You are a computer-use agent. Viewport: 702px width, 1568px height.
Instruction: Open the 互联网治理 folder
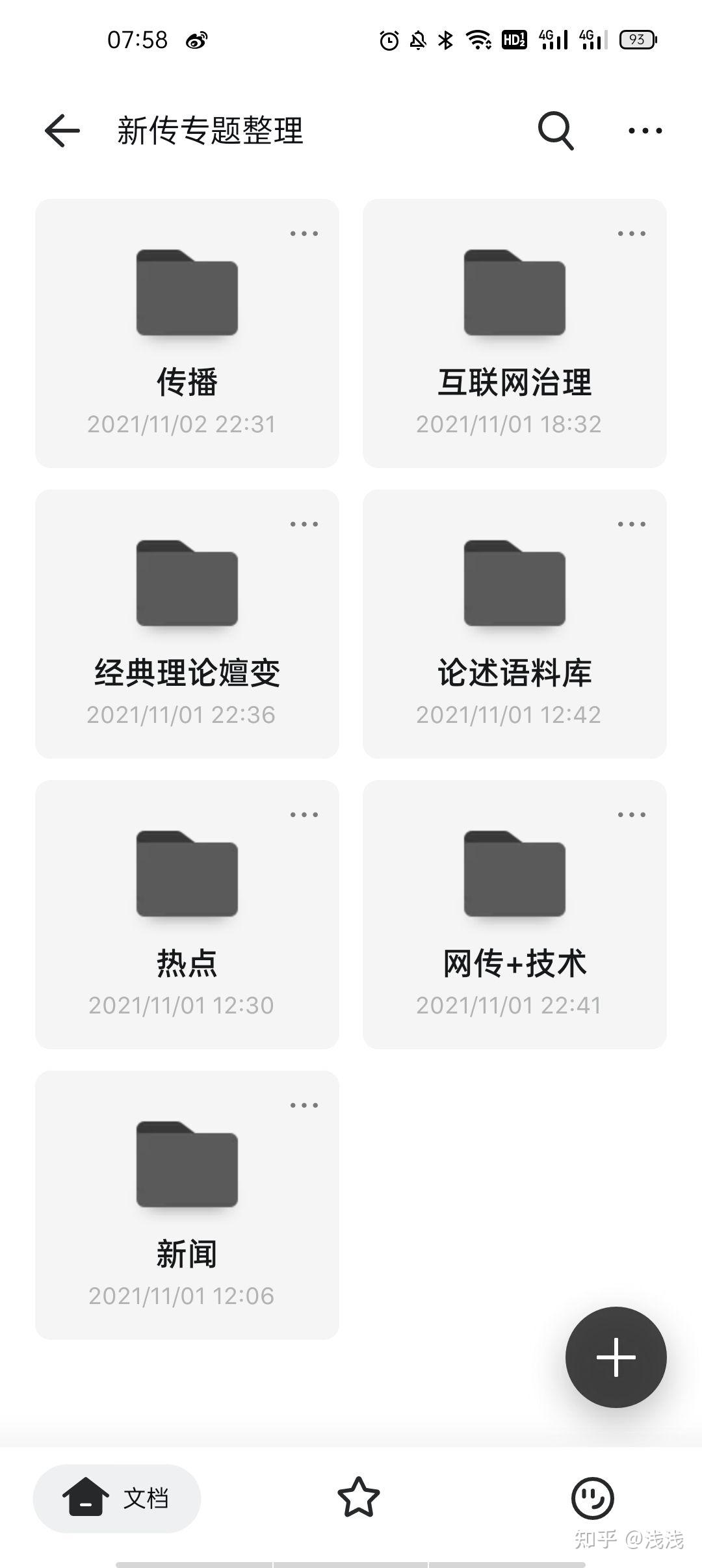point(515,333)
